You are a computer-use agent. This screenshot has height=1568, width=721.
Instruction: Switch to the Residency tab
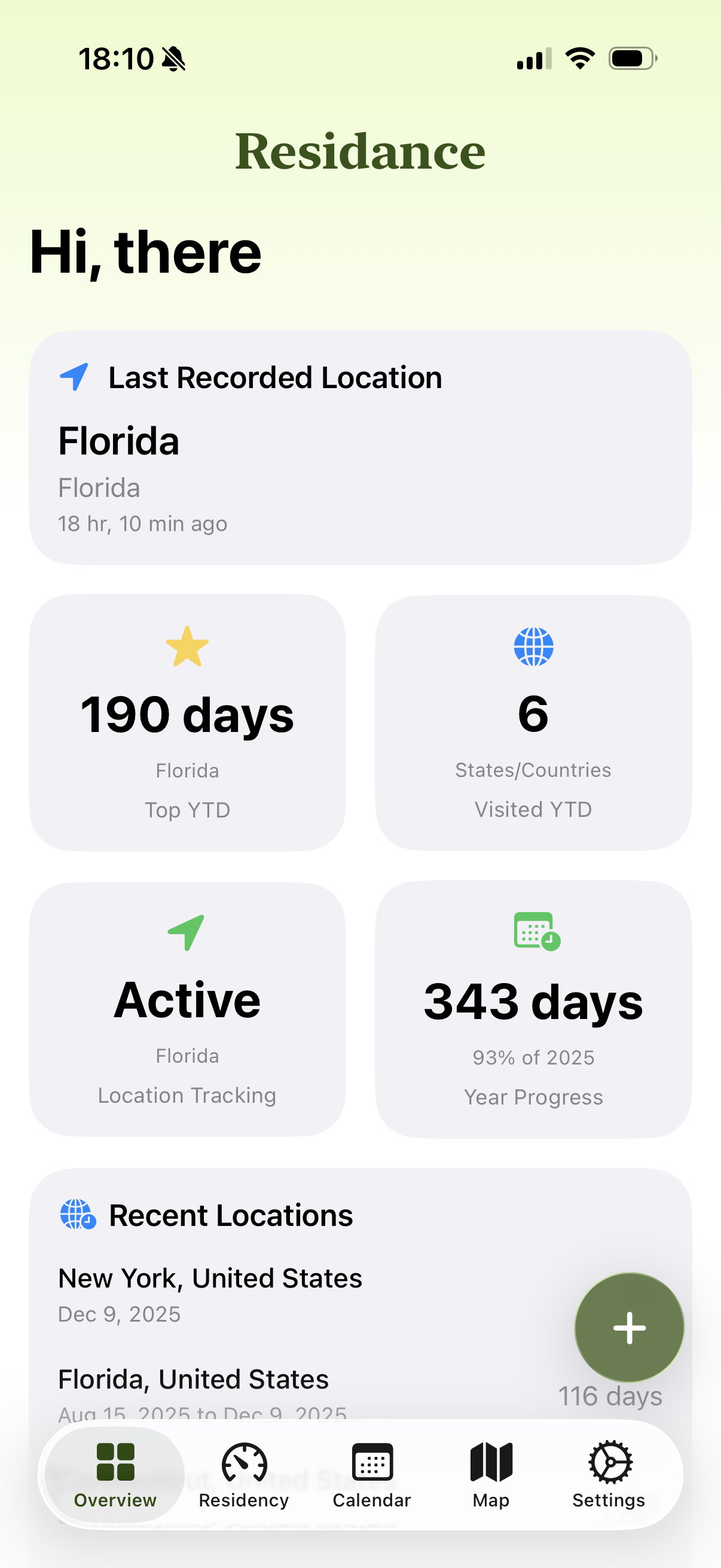click(x=243, y=1474)
